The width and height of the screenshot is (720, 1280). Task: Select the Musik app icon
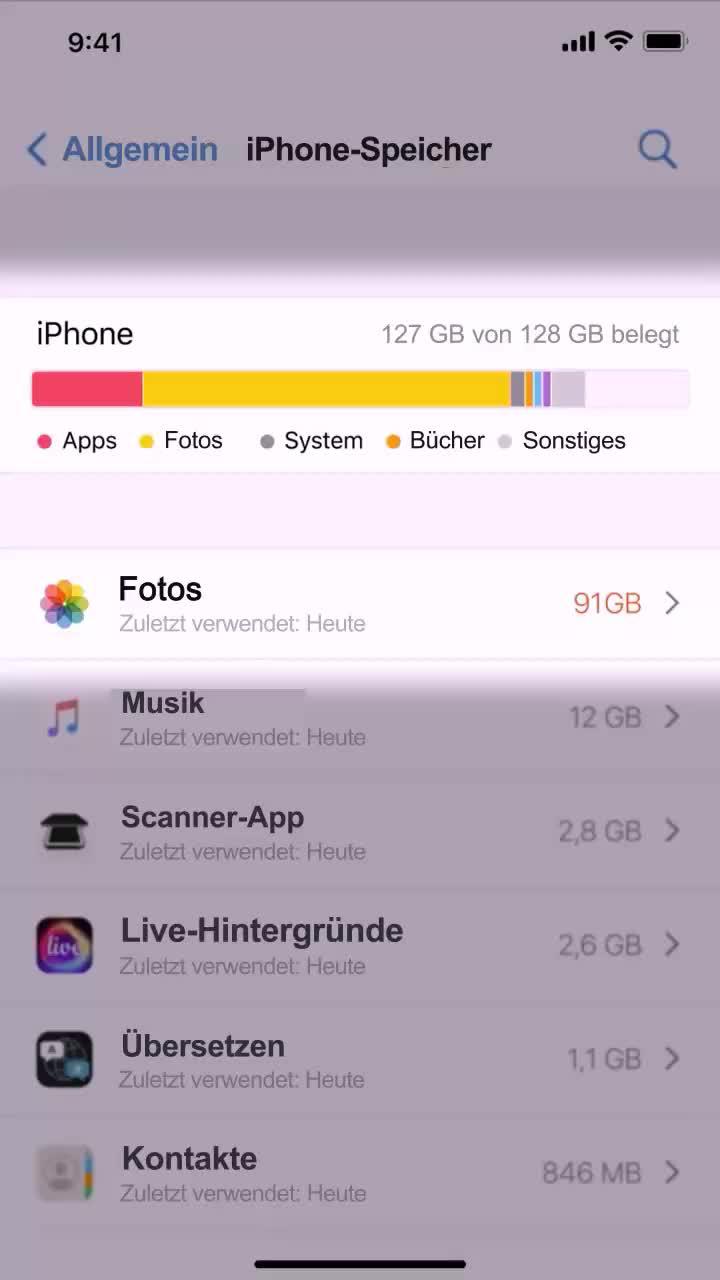[63, 717]
